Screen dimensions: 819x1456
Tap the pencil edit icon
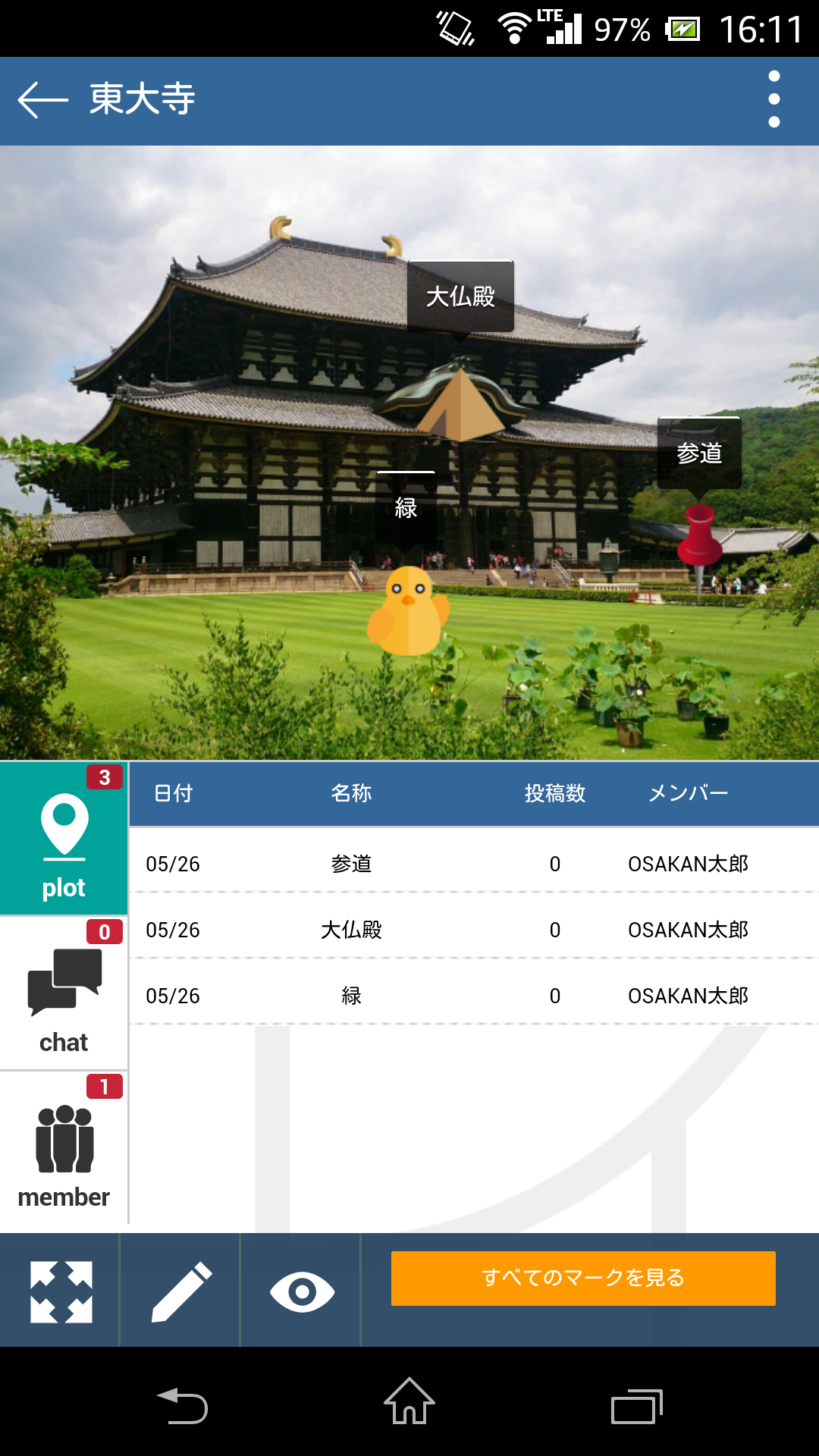click(x=180, y=1291)
